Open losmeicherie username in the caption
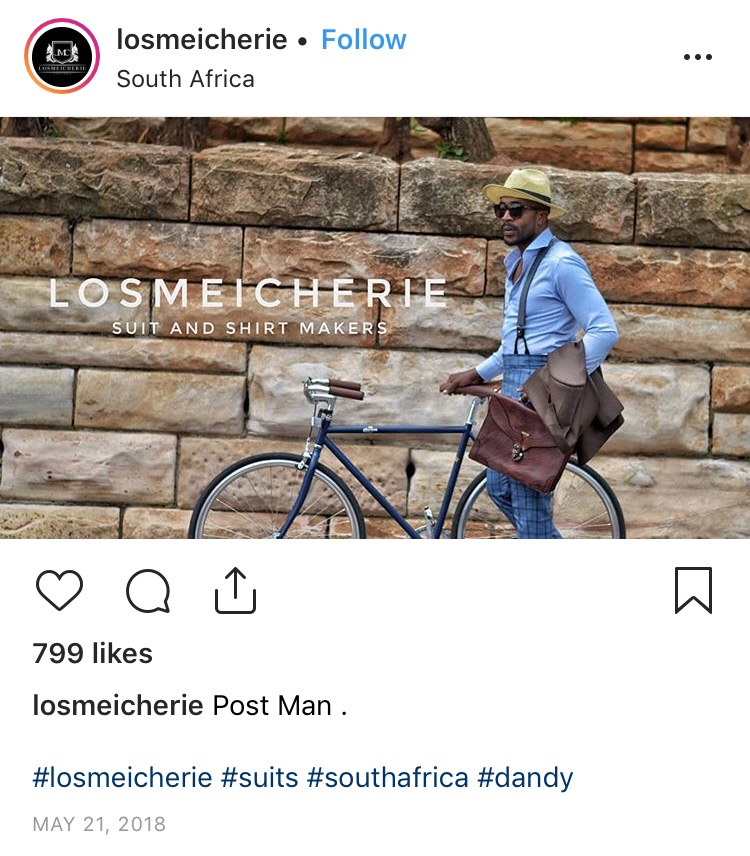This screenshot has height=856, width=750. click(118, 706)
